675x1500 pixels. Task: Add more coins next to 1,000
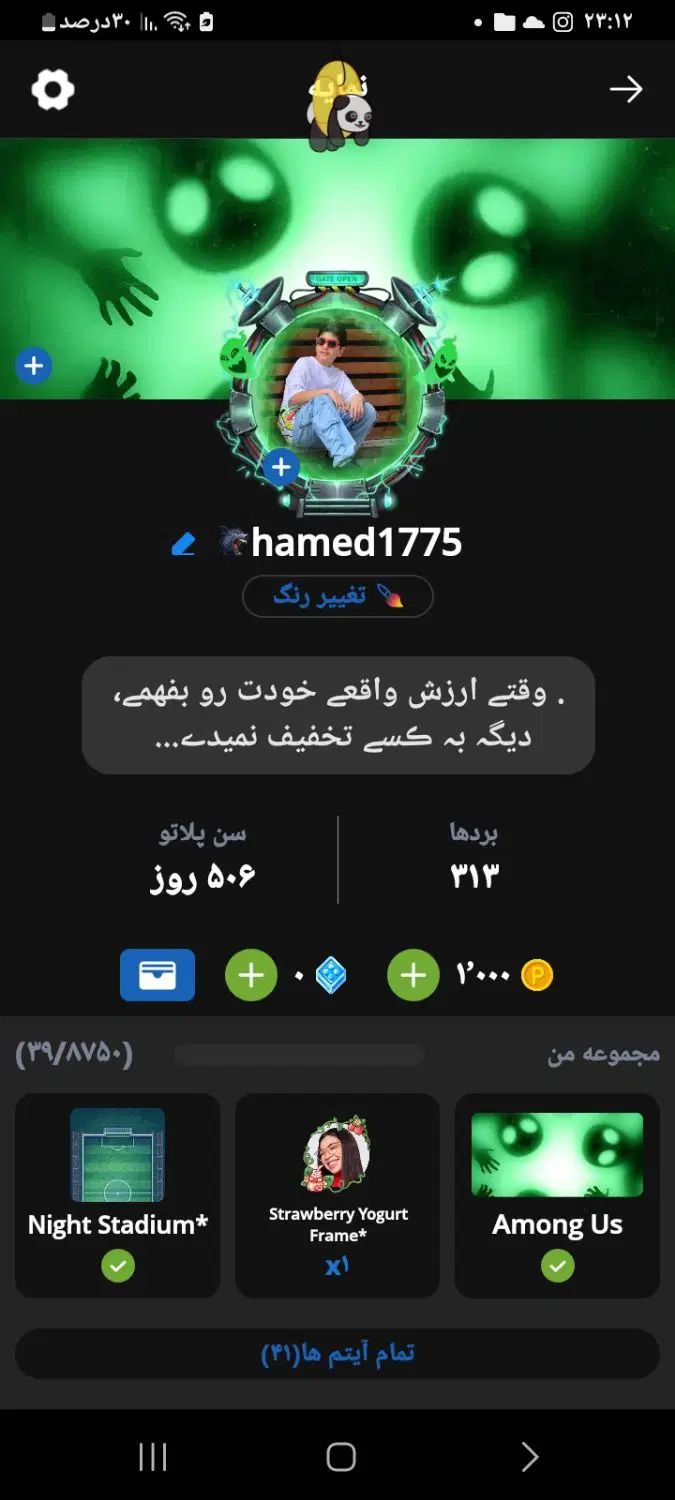(413, 975)
